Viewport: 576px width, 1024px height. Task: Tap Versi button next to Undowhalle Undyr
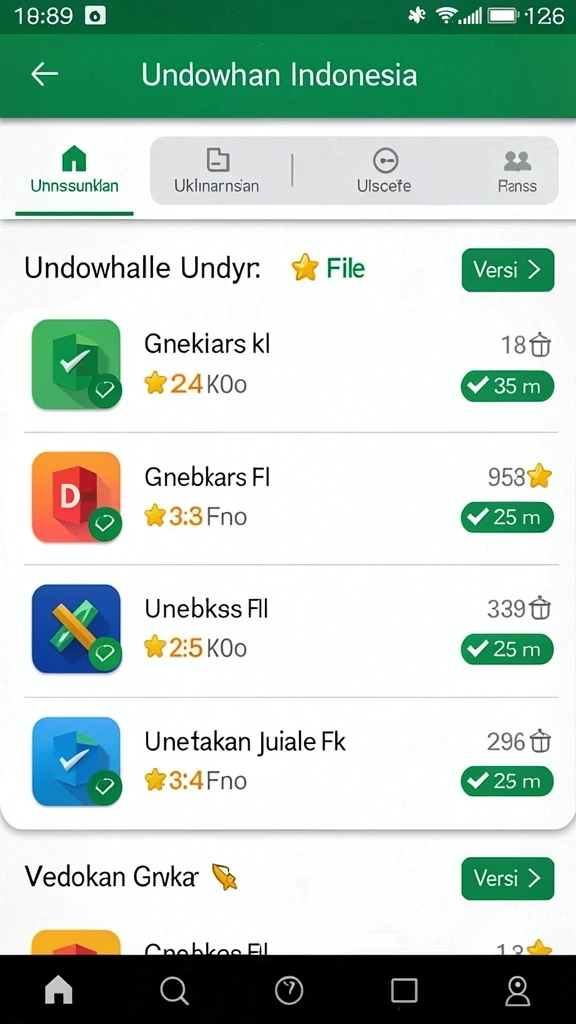pyautogui.click(x=507, y=270)
